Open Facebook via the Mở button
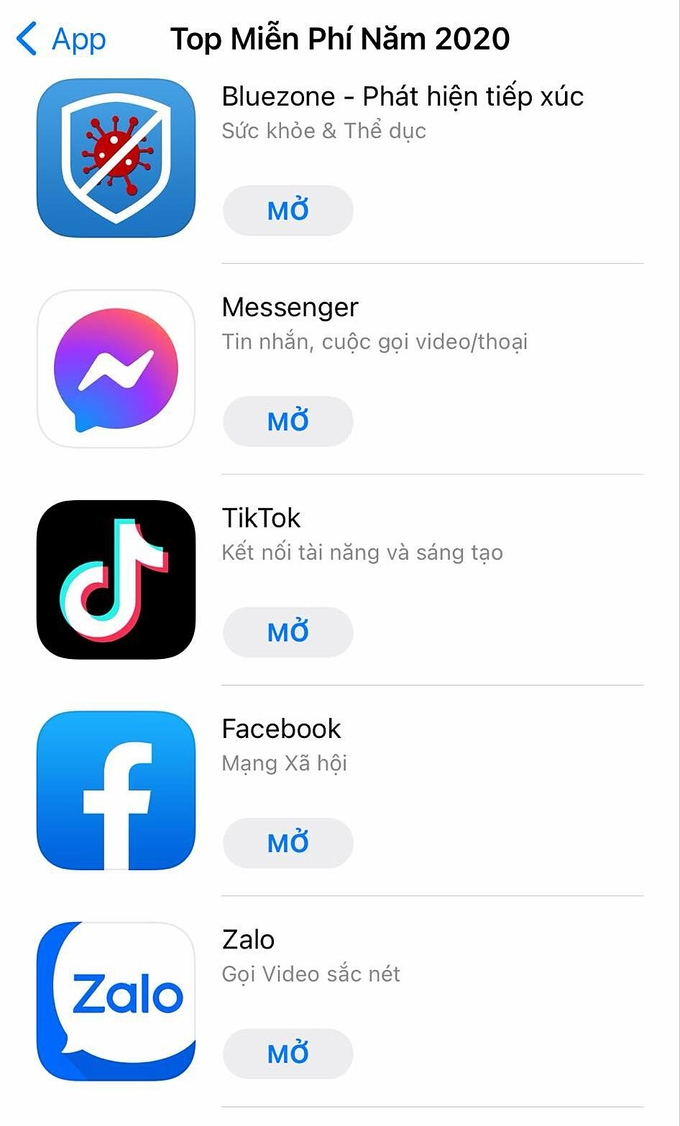 click(288, 843)
